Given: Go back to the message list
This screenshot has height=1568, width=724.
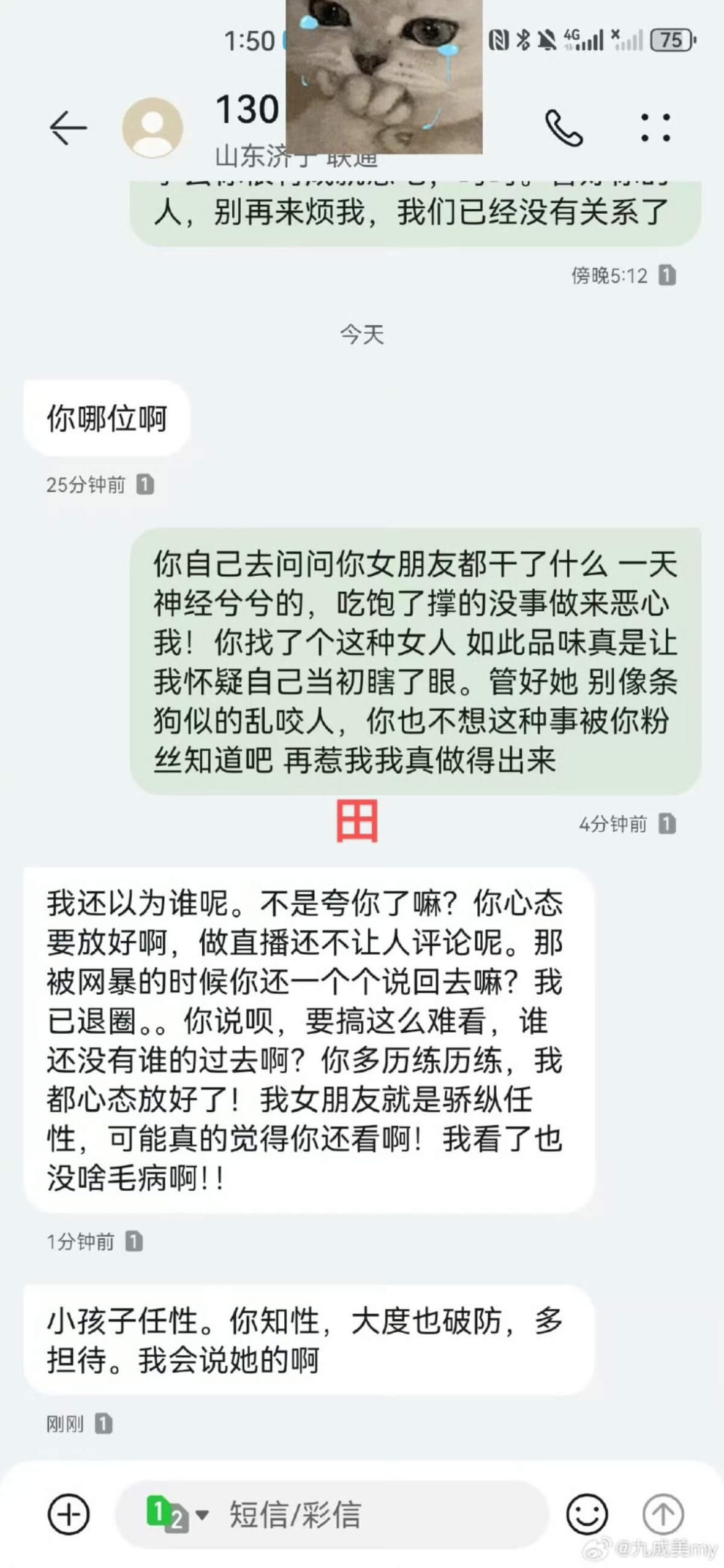Looking at the screenshot, I should pos(67,127).
